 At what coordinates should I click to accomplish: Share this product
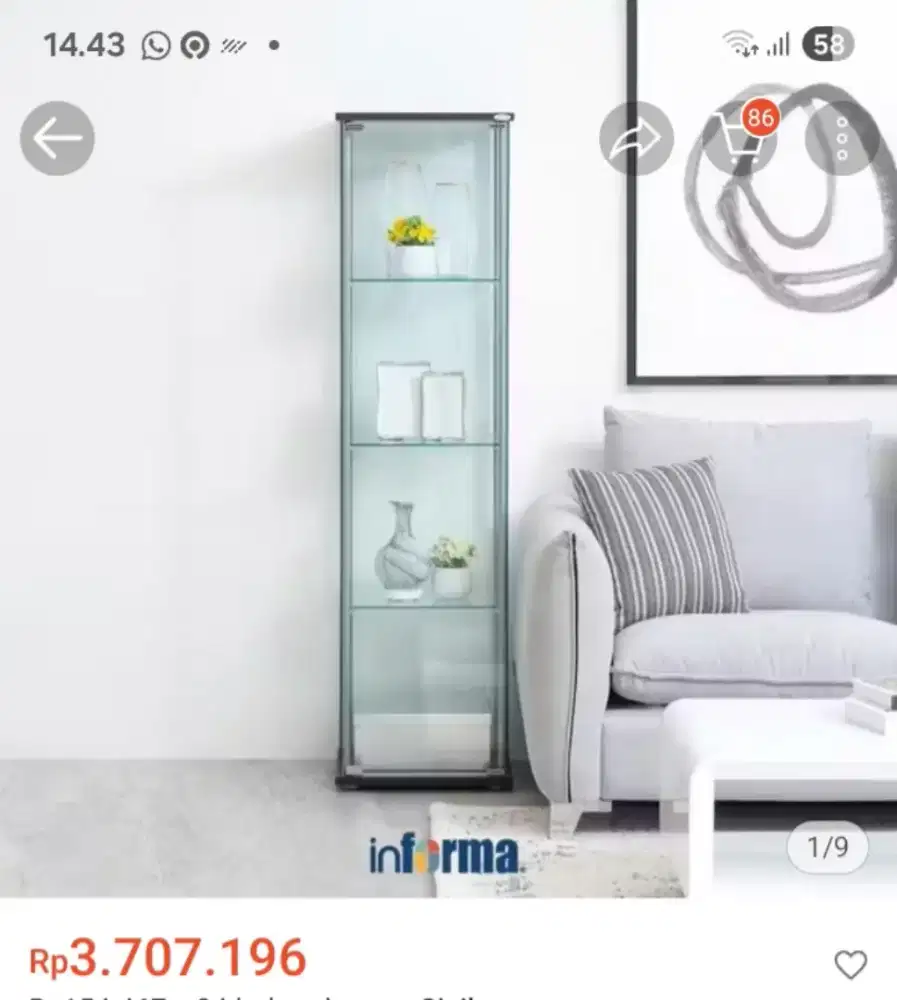pos(636,139)
